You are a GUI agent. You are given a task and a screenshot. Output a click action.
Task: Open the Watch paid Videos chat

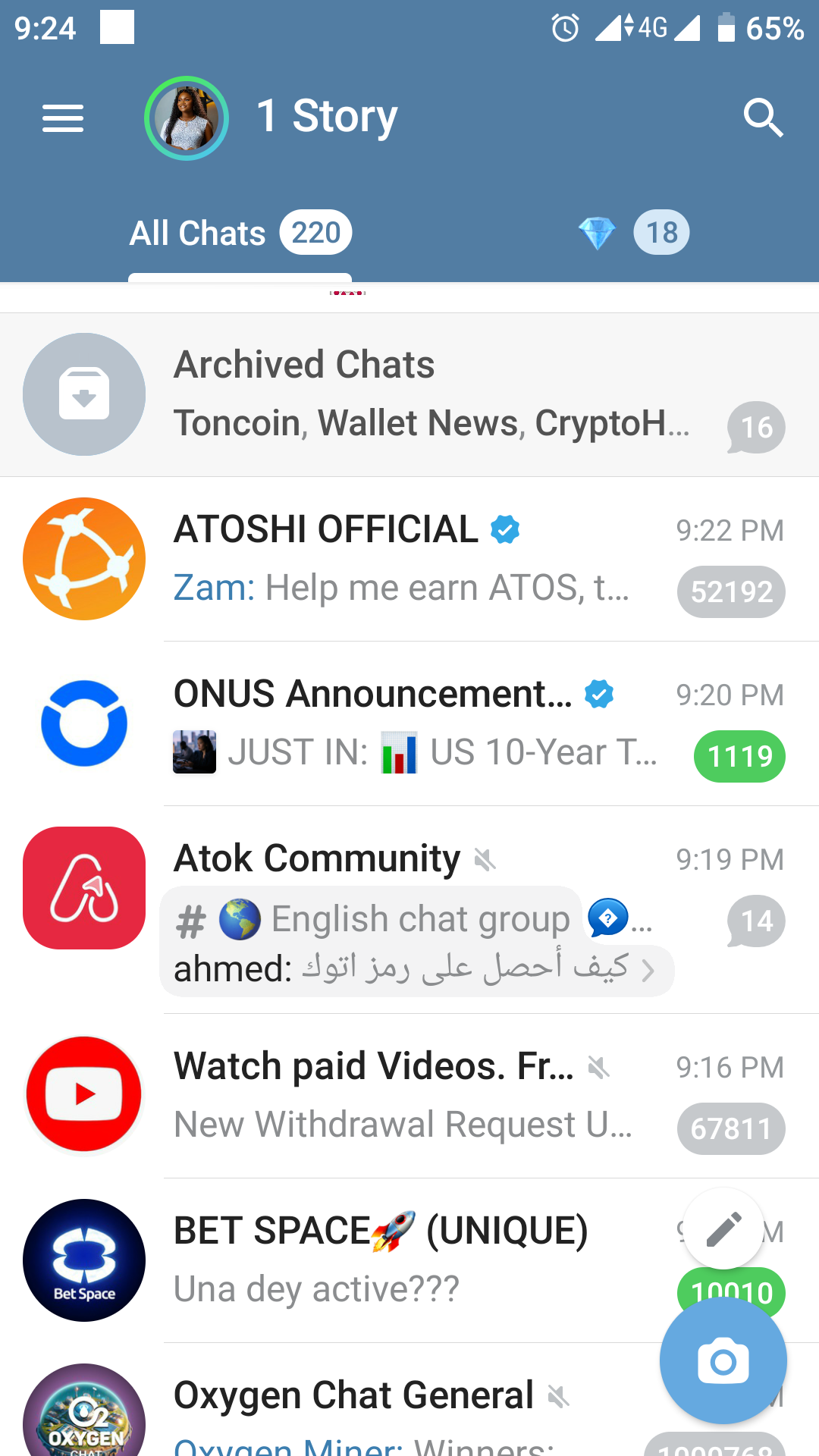(x=409, y=1095)
